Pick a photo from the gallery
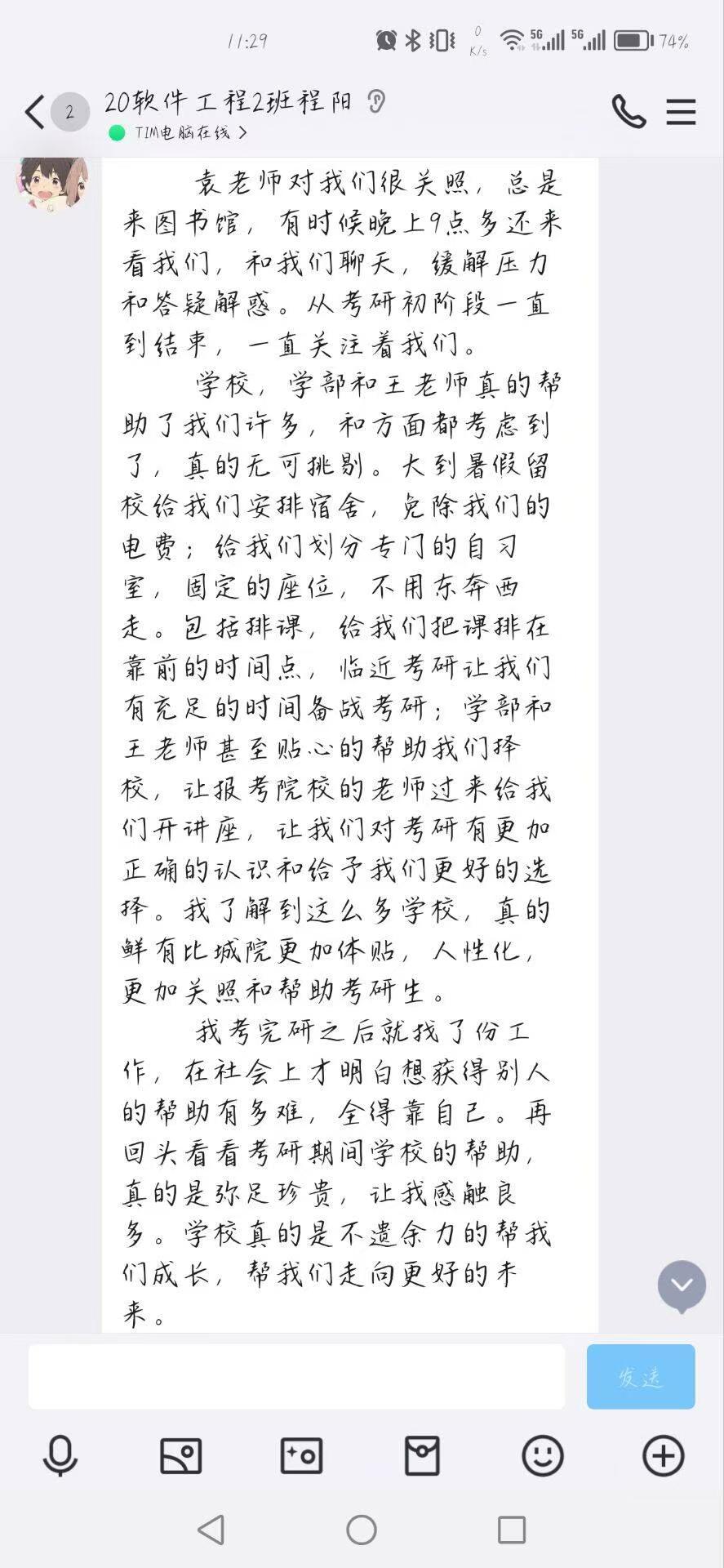The height and width of the screenshot is (1568, 724). point(180,1456)
